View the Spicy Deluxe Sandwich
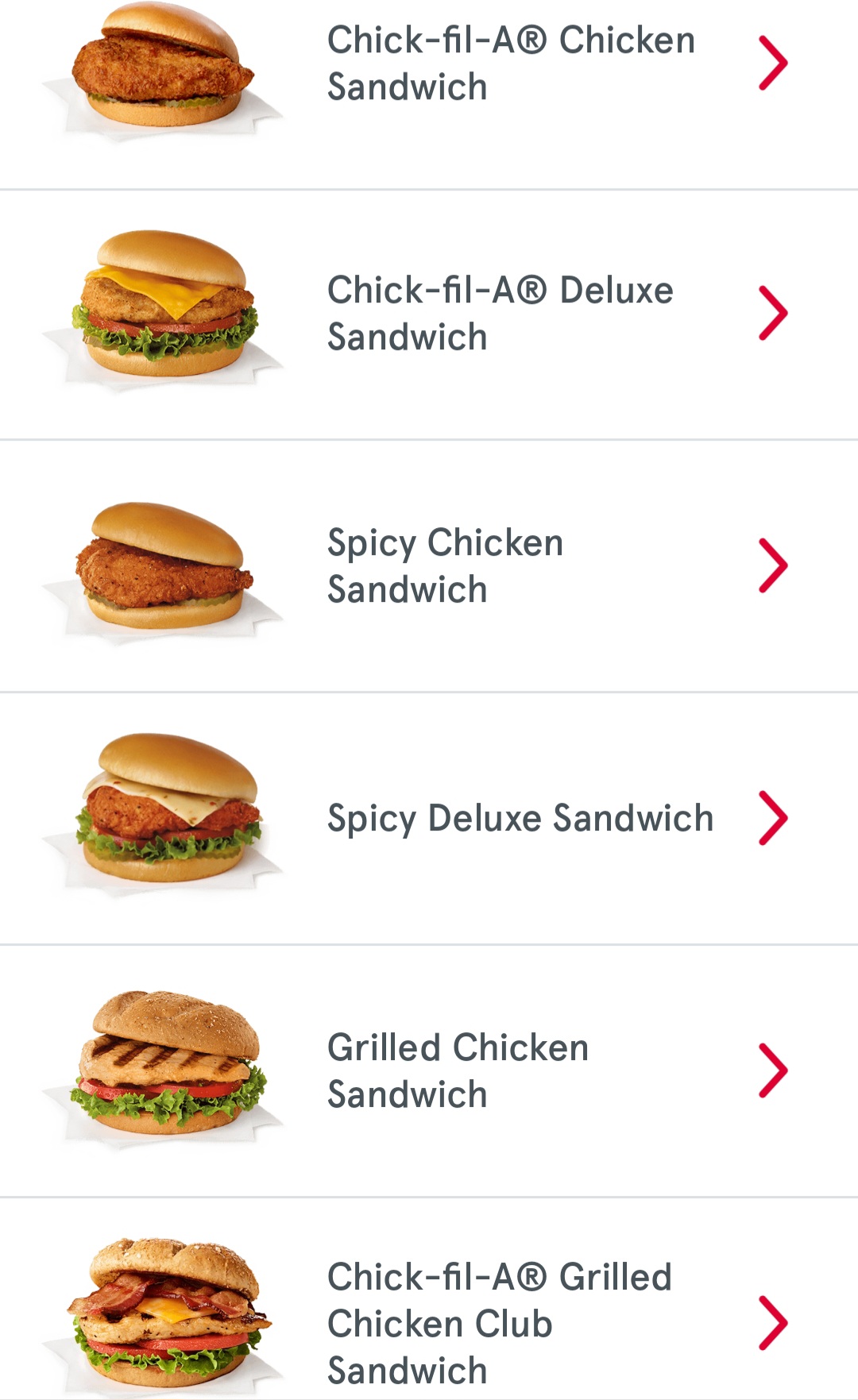This screenshot has height=1400, width=858. (520, 818)
